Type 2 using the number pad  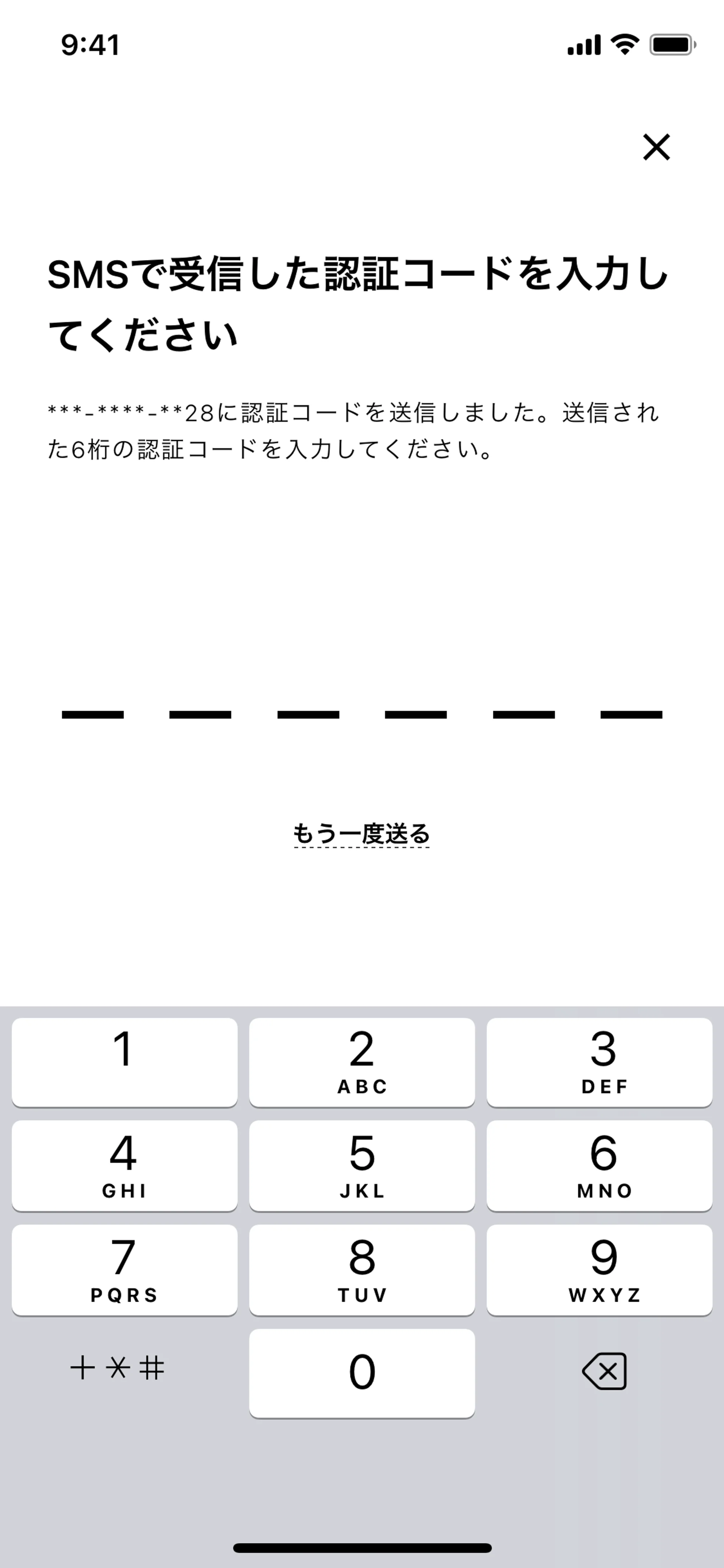(x=361, y=1061)
